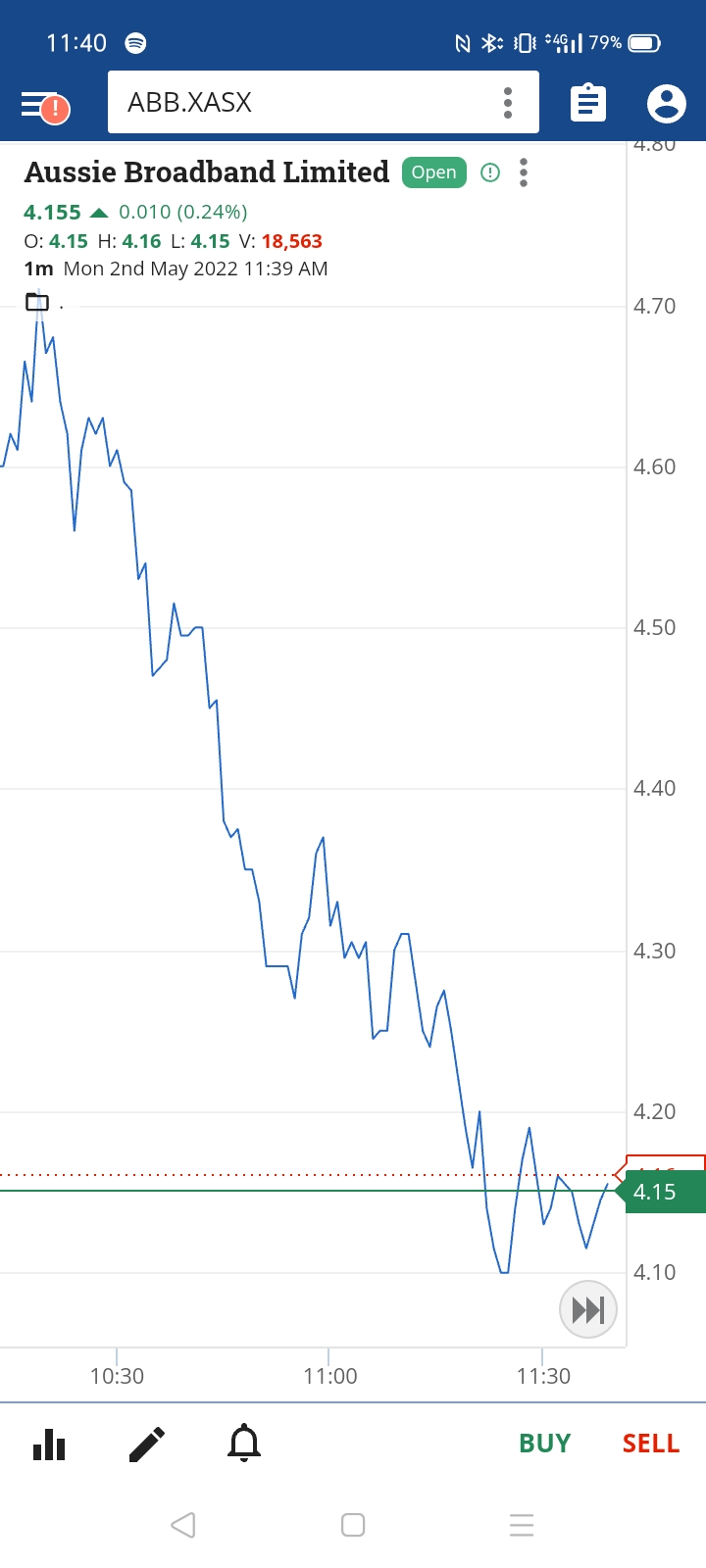Go back using system back button
The width and height of the screenshot is (706, 1568).
point(183,1525)
